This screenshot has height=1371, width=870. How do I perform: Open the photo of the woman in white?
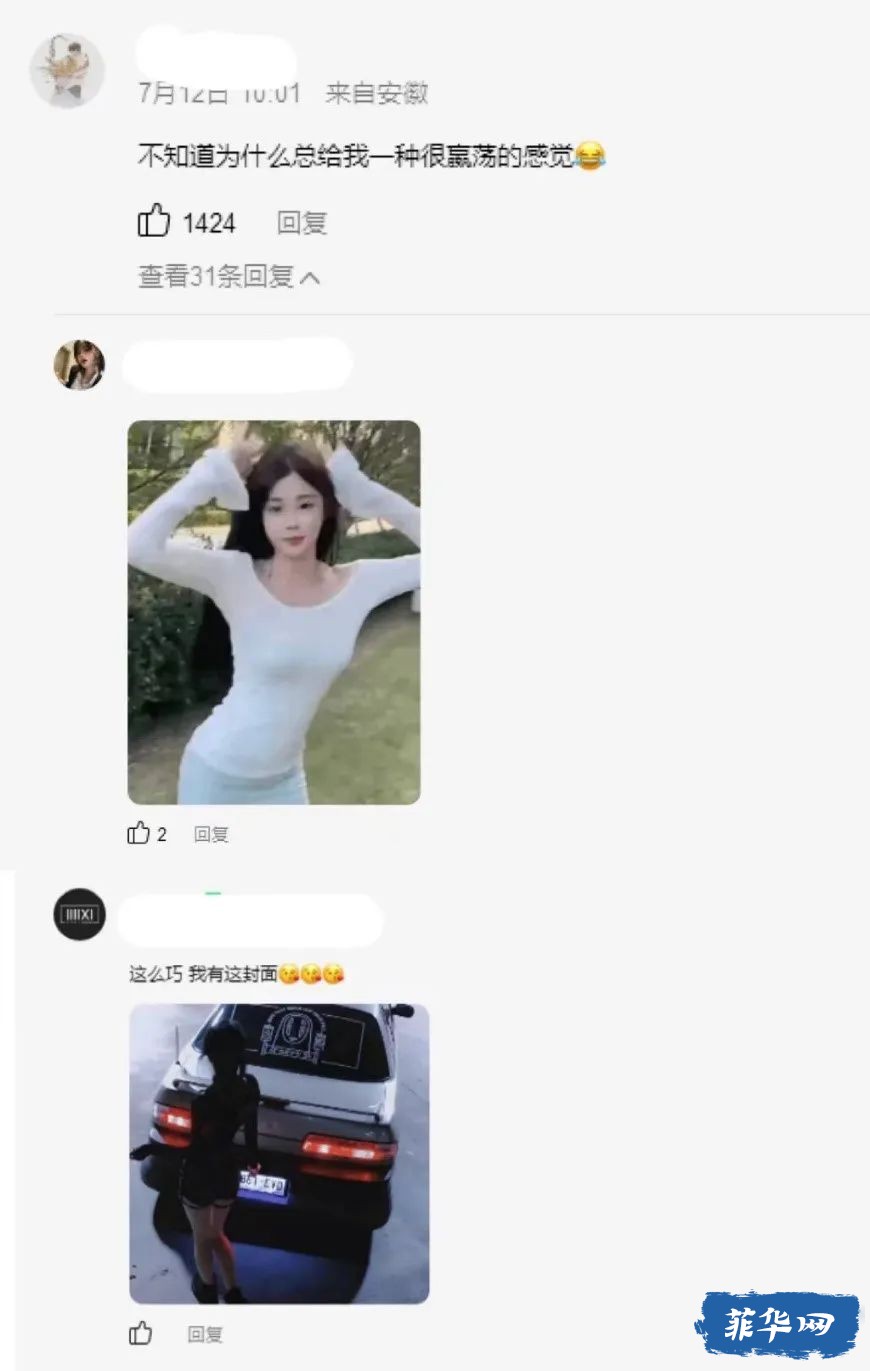274,612
